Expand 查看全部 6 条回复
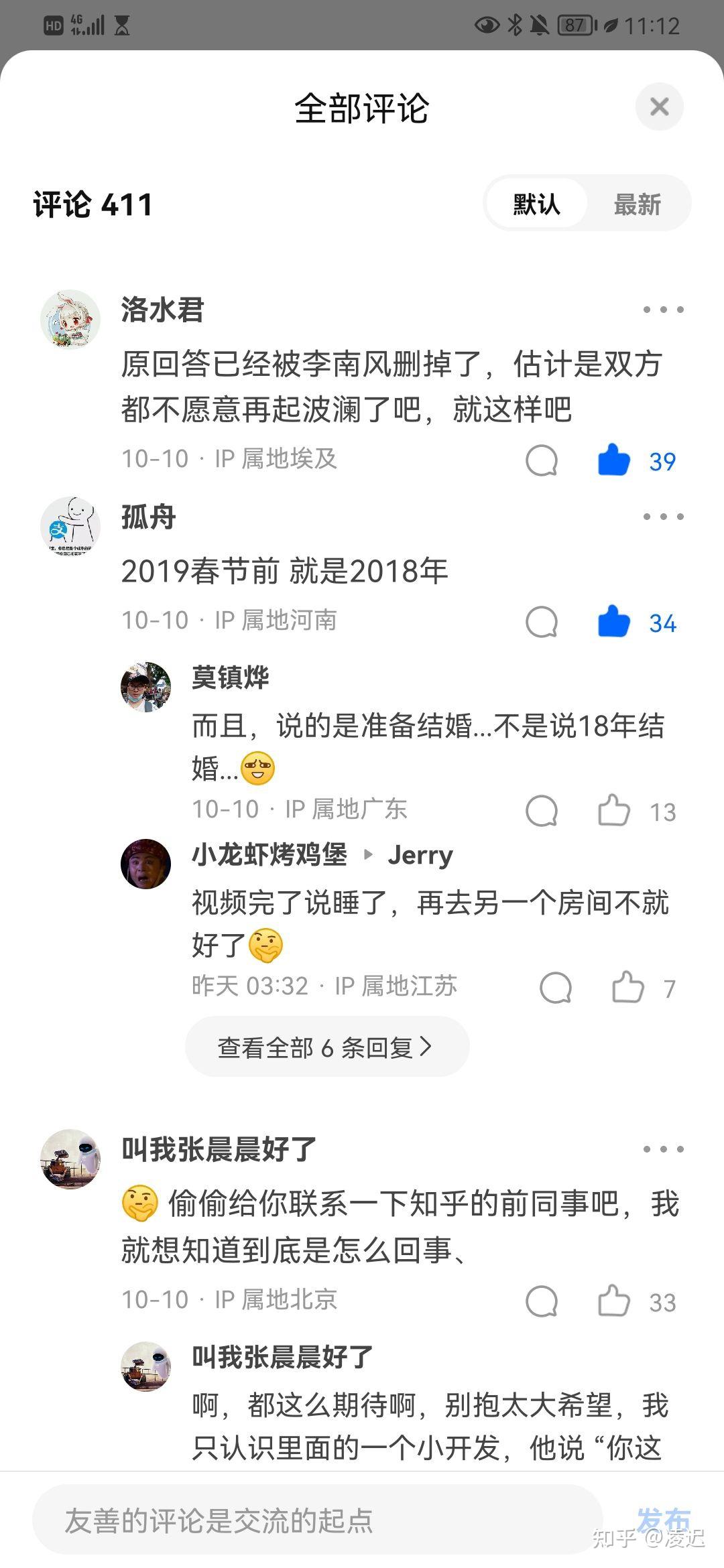724x1568 pixels. [x=326, y=1047]
